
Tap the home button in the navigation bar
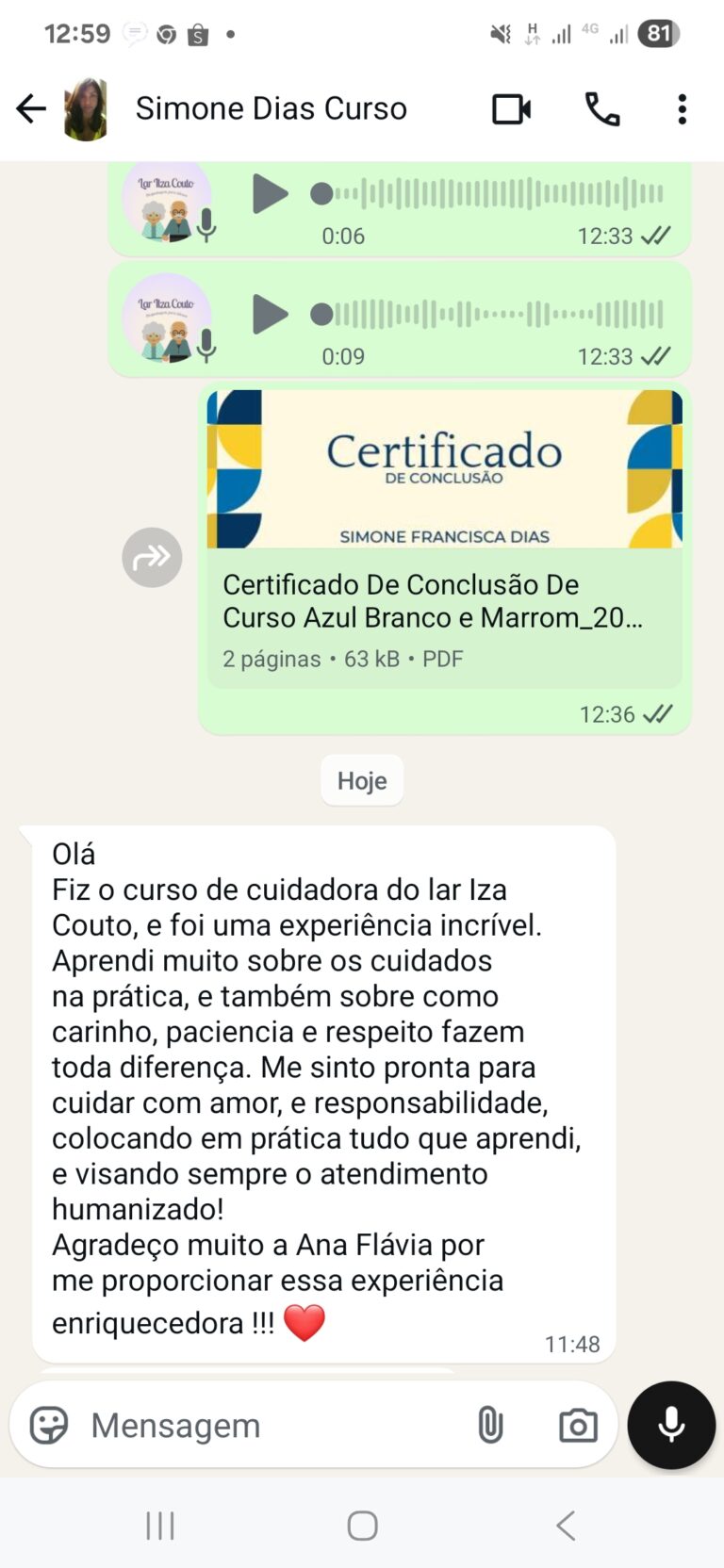[362, 1522]
